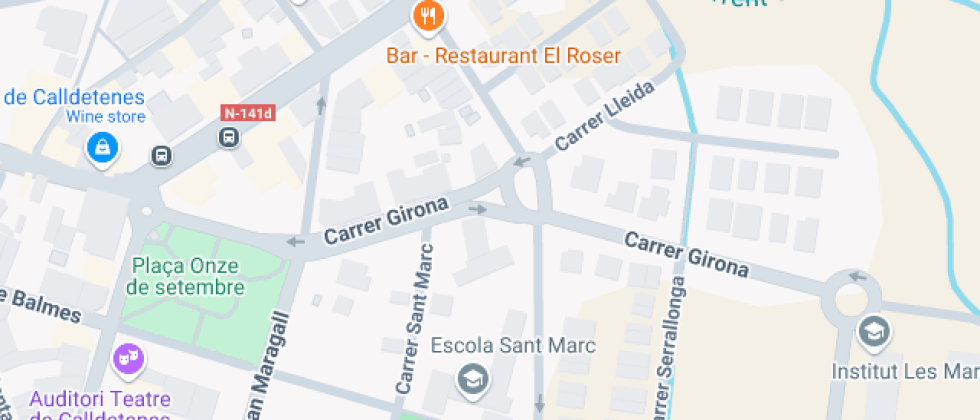Select the wine store shopping pin

(x=103, y=150)
